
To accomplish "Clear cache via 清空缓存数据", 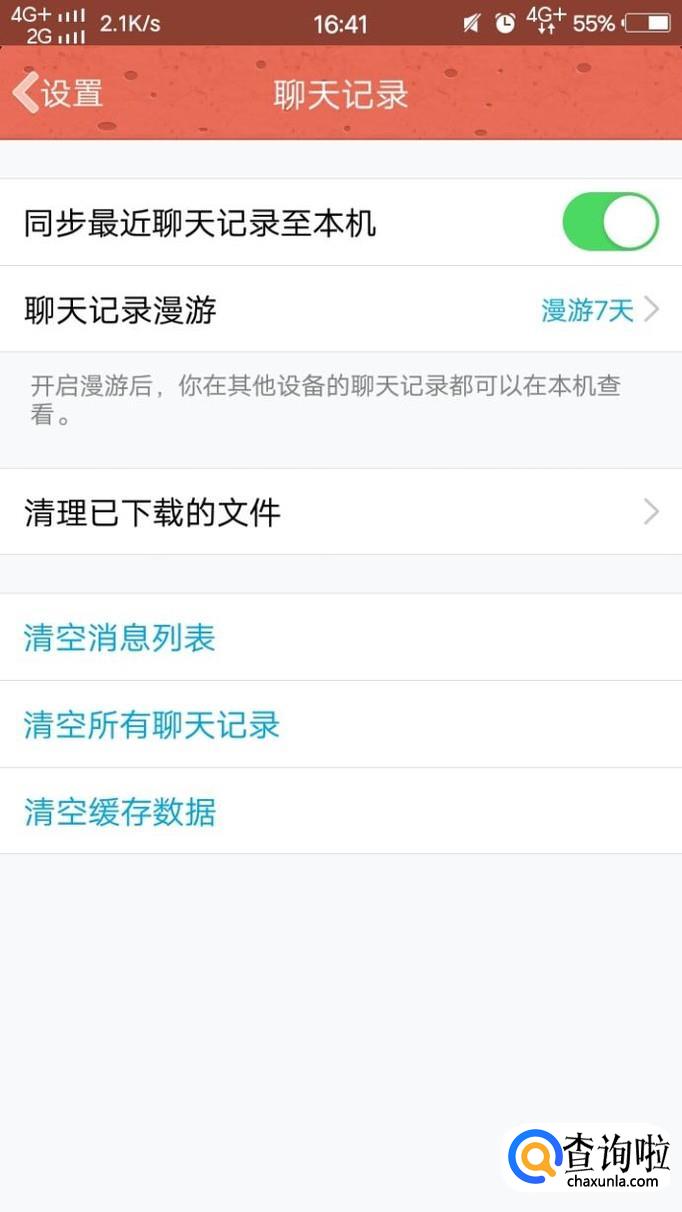I will coord(120,812).
